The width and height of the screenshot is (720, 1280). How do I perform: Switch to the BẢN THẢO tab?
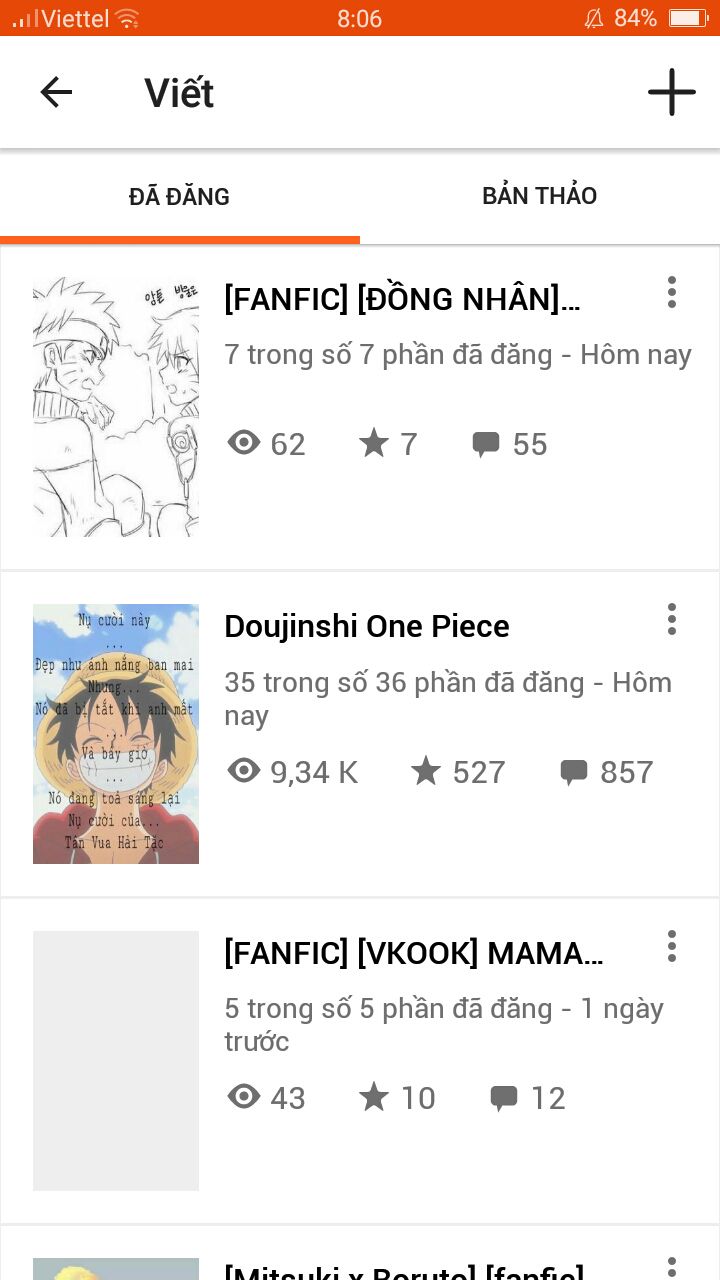(x=540, y=196)
